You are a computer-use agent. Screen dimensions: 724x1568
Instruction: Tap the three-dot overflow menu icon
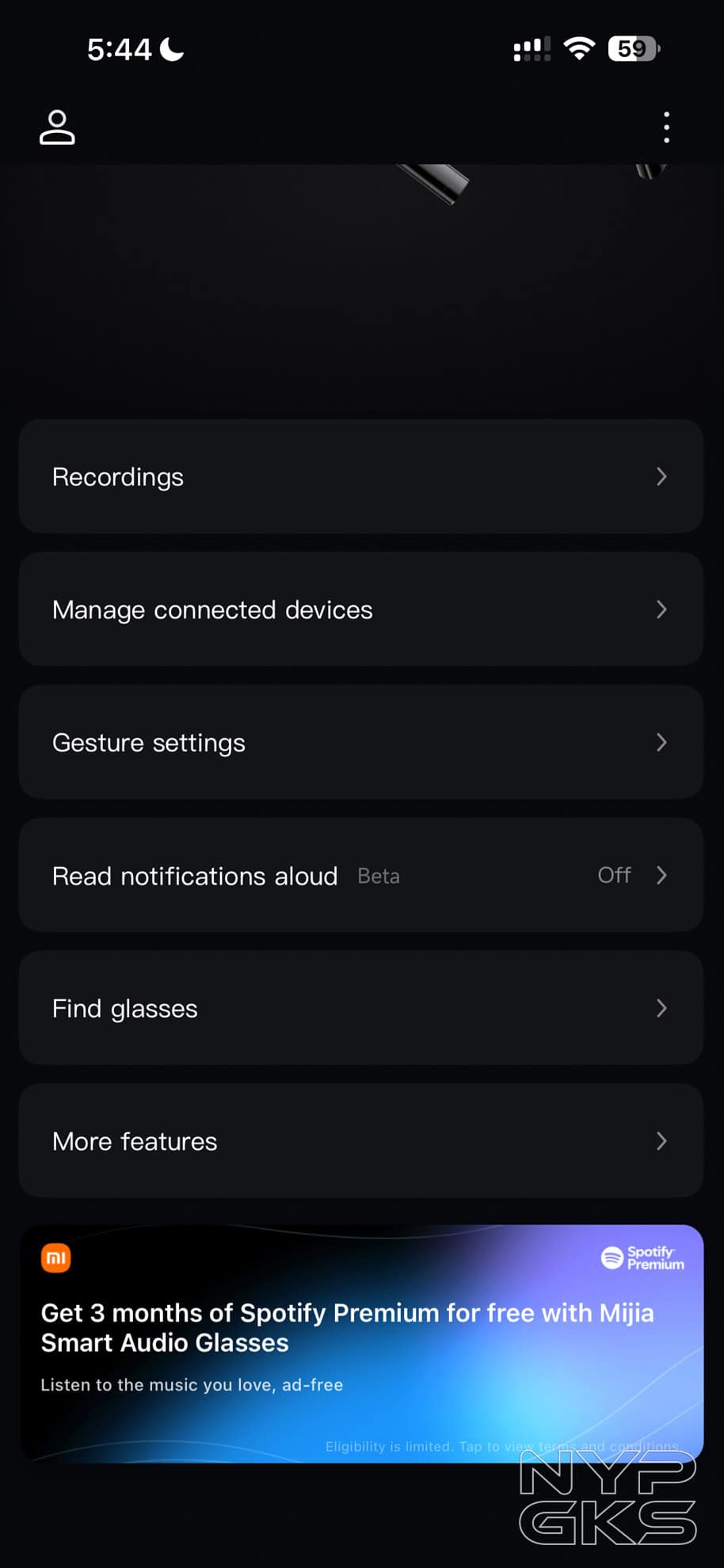click(x=666, y=127)
